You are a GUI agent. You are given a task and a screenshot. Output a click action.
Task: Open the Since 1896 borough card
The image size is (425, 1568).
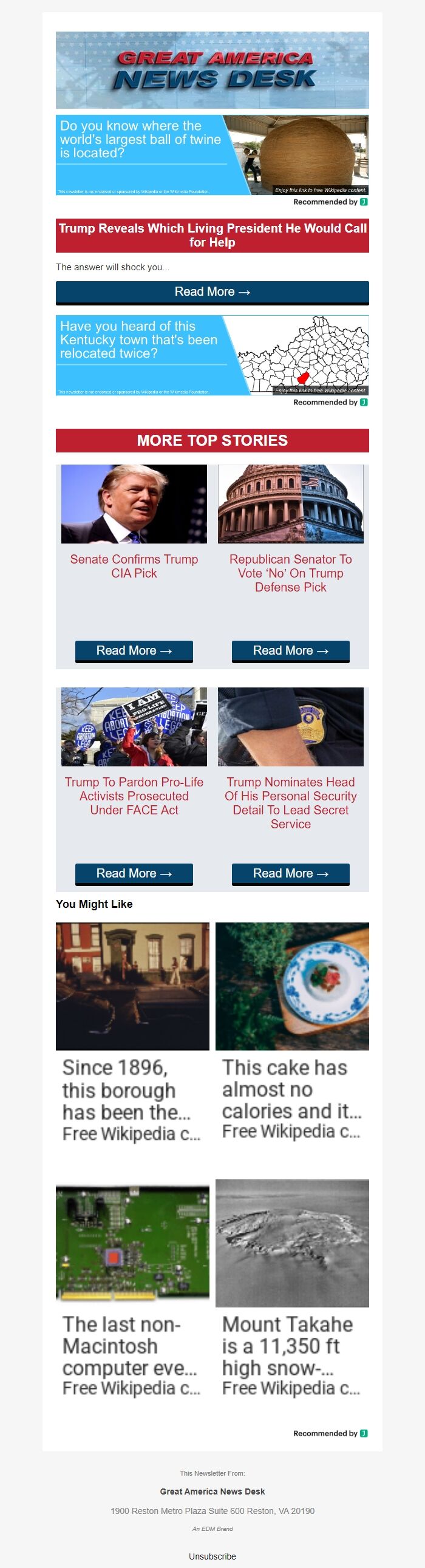click(132, 1035)
